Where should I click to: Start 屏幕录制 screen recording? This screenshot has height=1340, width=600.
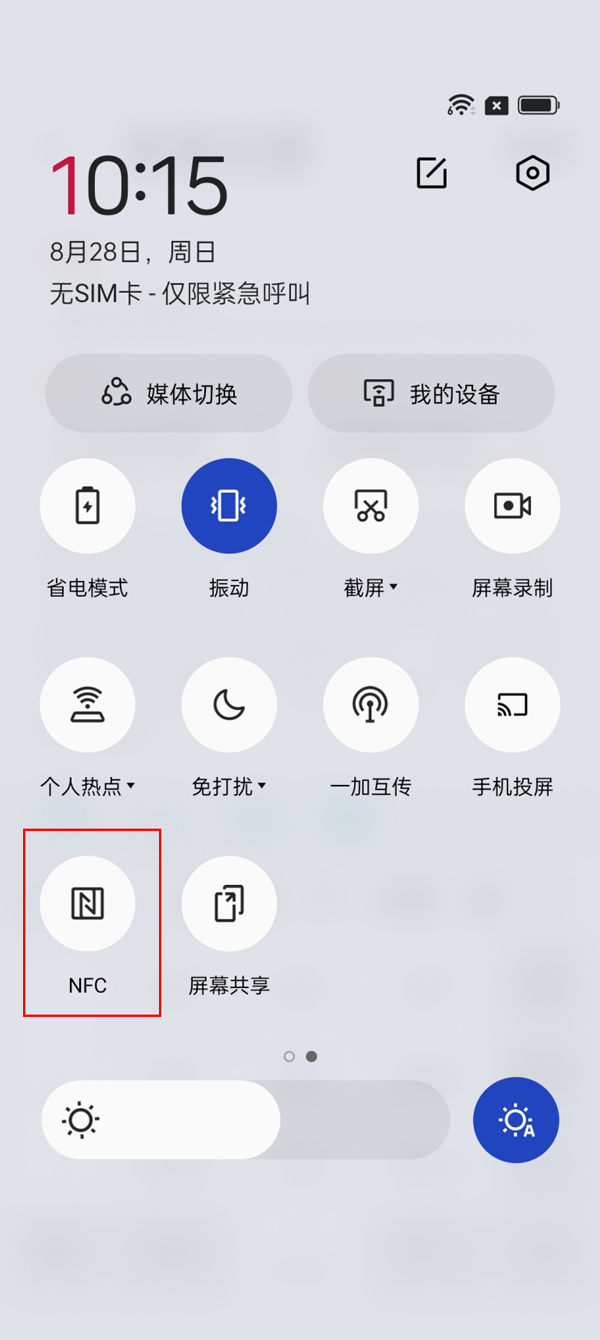pyautogui.click(x=512, y=506)
